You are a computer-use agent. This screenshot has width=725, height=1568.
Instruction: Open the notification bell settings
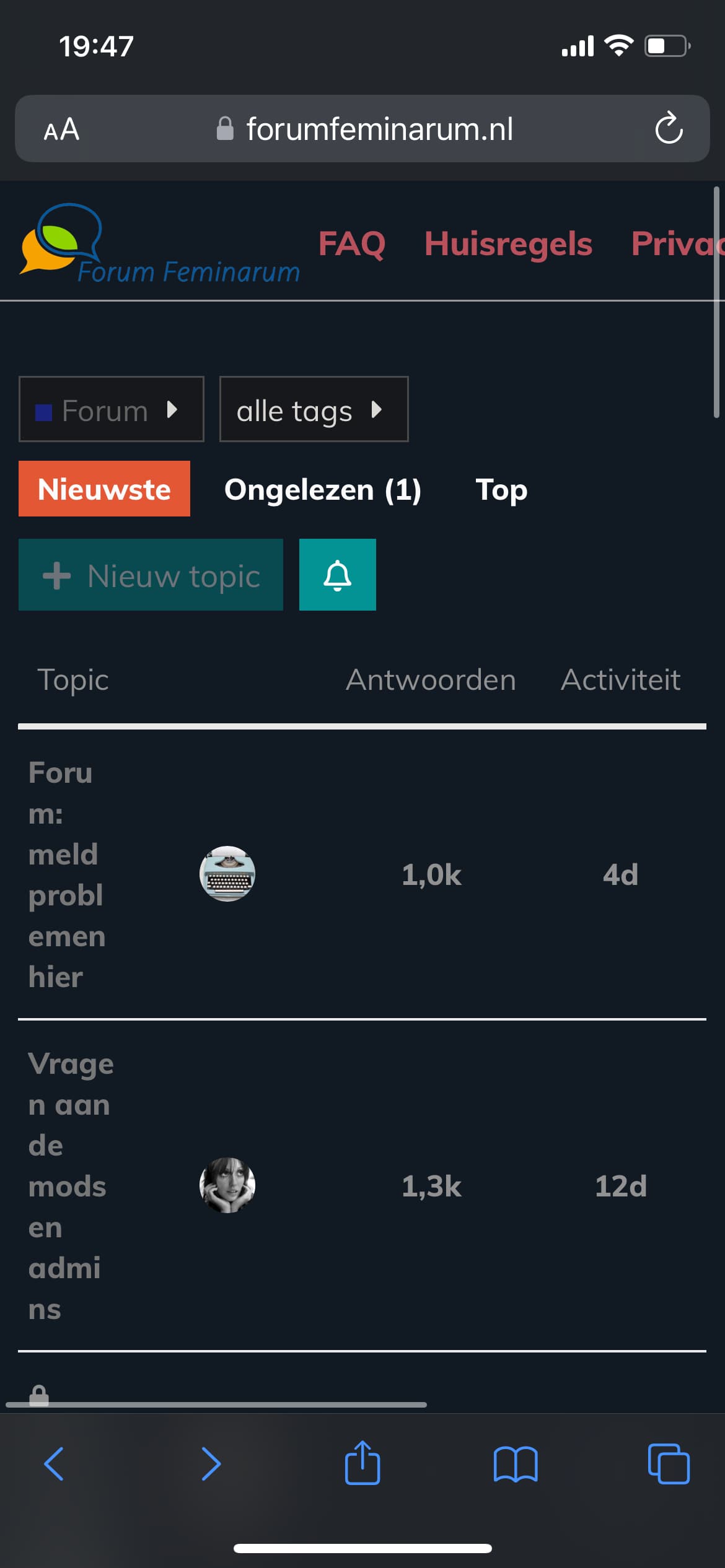[x=338, y=575]
